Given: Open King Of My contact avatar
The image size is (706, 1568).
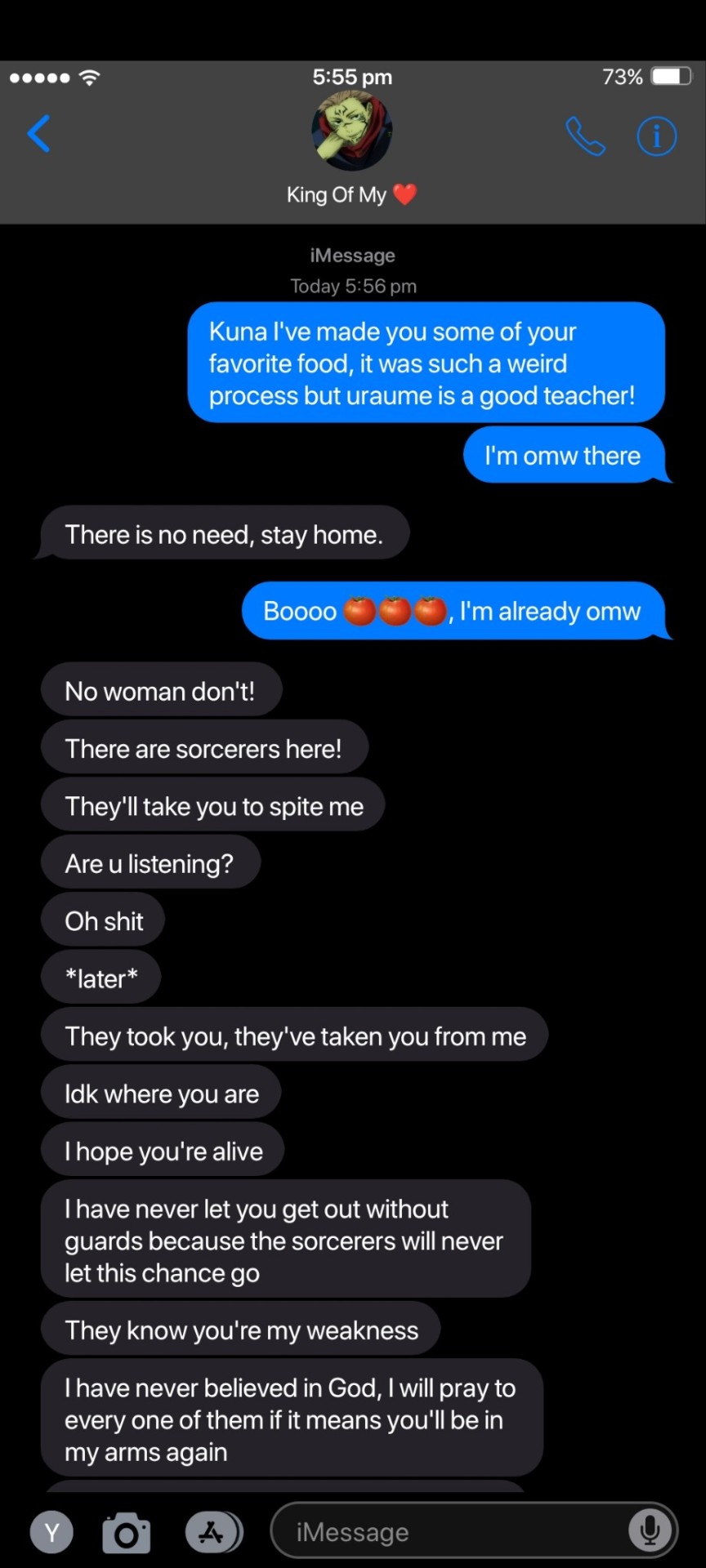Looking at the screenshot, I should point(352,131).
